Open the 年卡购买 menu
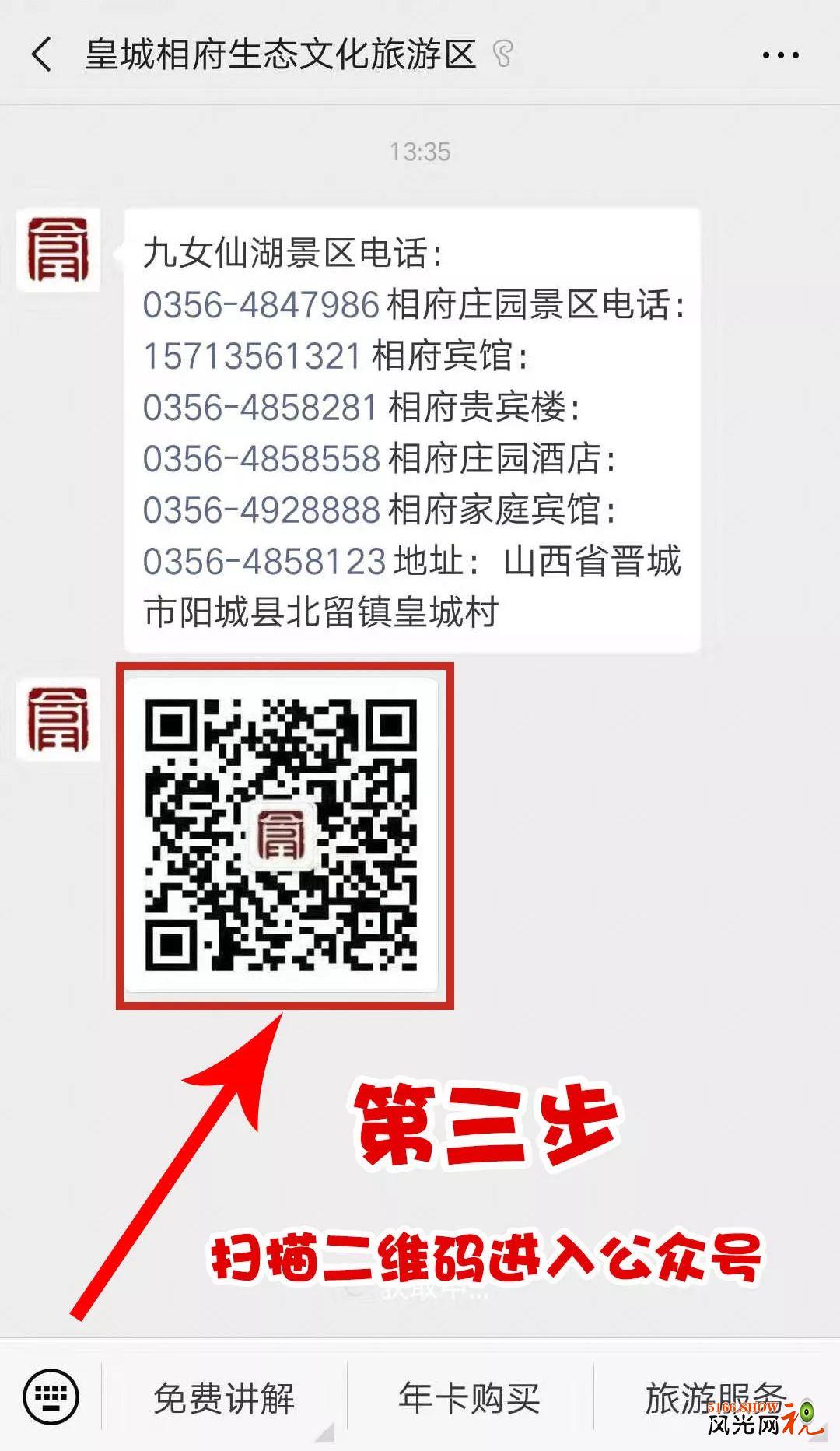Viewport: 840px width, 1451px height. click(470, 1398)
